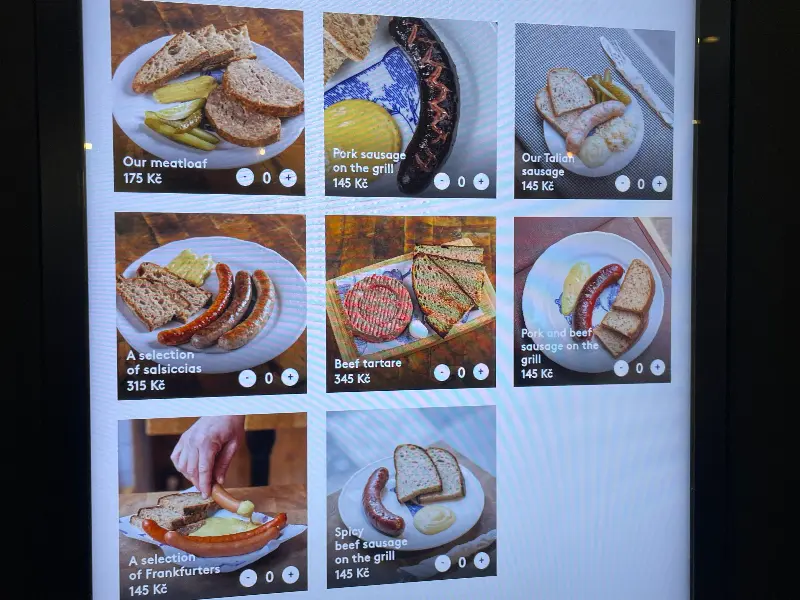The image size is (800, 600).
Task: Add one Beef tartare to the order
Action: click(x=481, y=372)
